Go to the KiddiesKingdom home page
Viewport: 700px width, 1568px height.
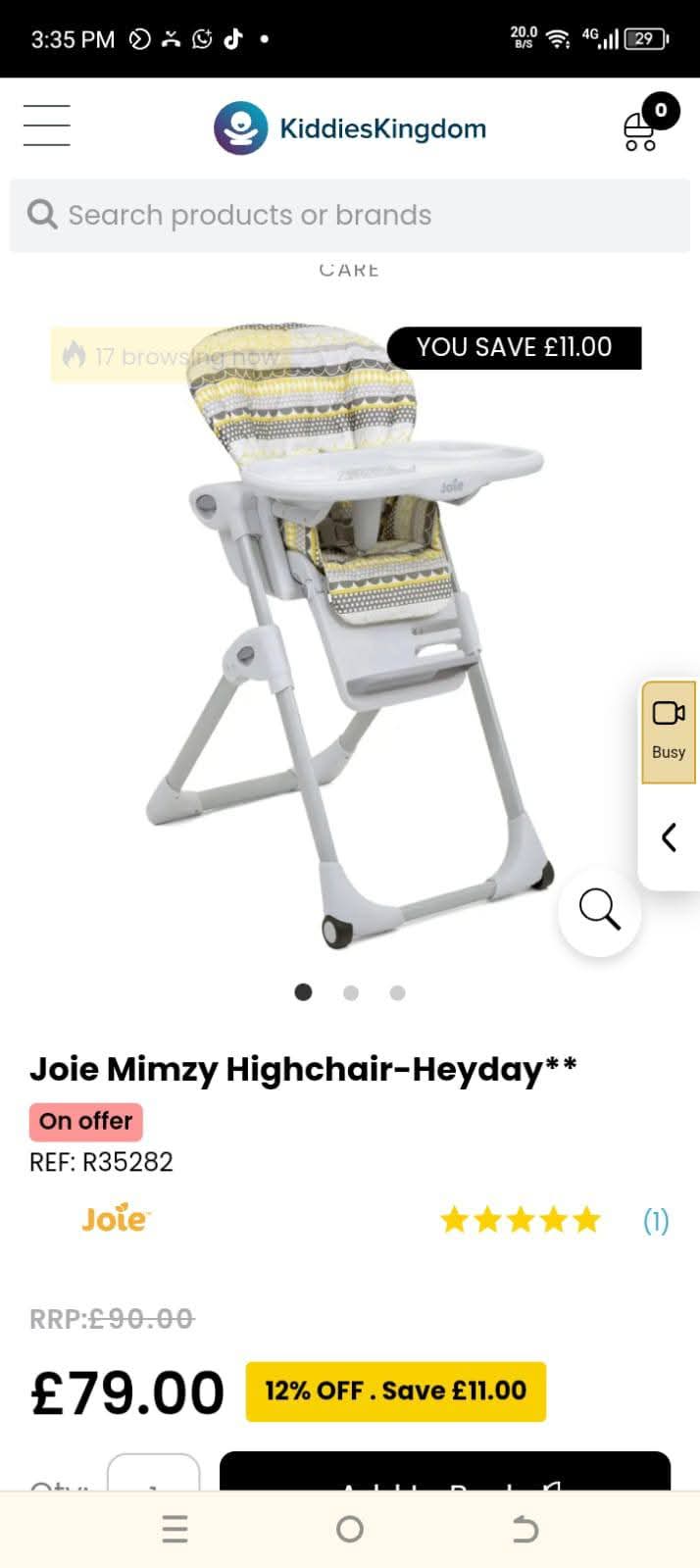(x=350, y=128)
